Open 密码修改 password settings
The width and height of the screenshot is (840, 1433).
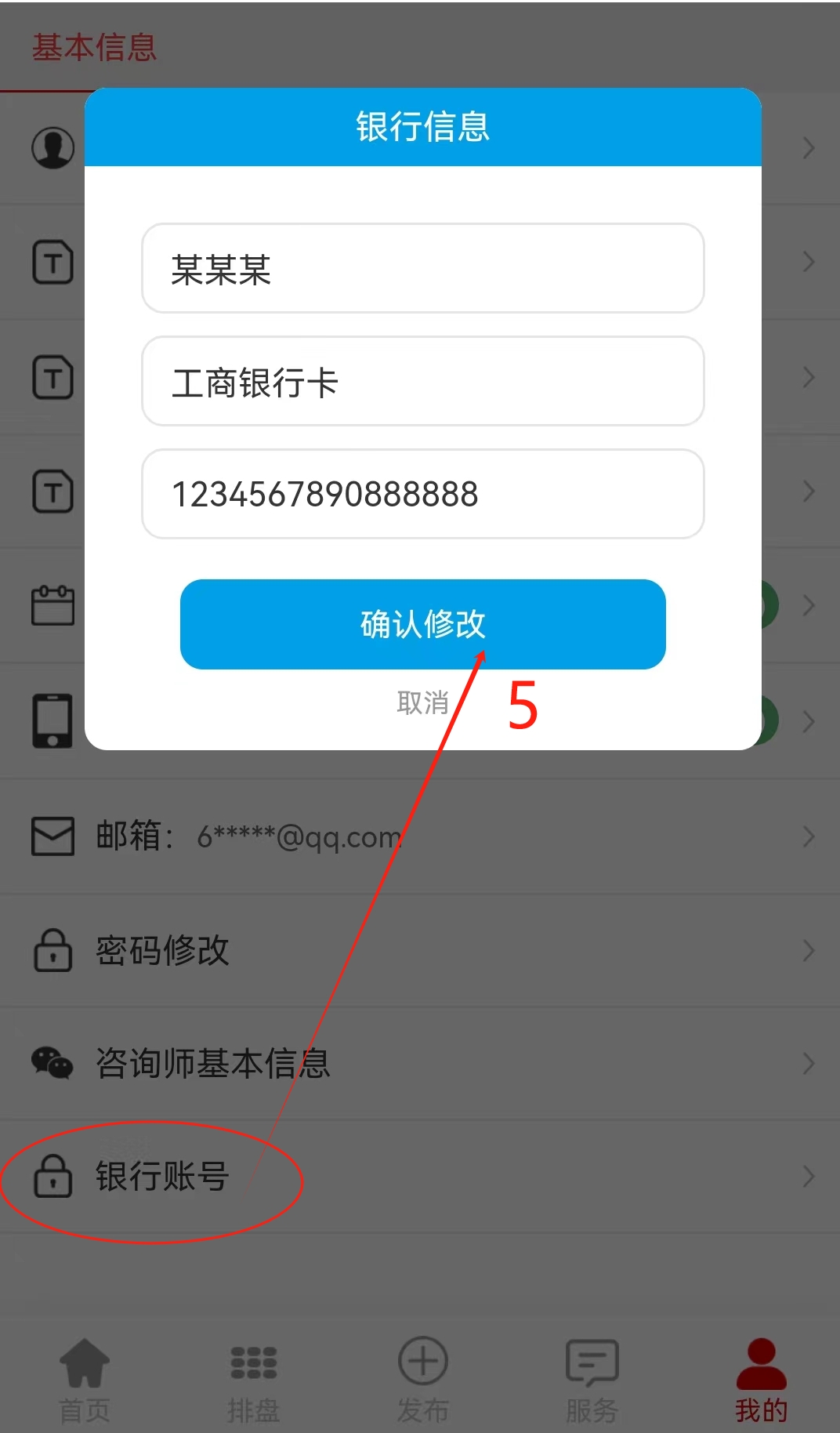click(420, 950)
